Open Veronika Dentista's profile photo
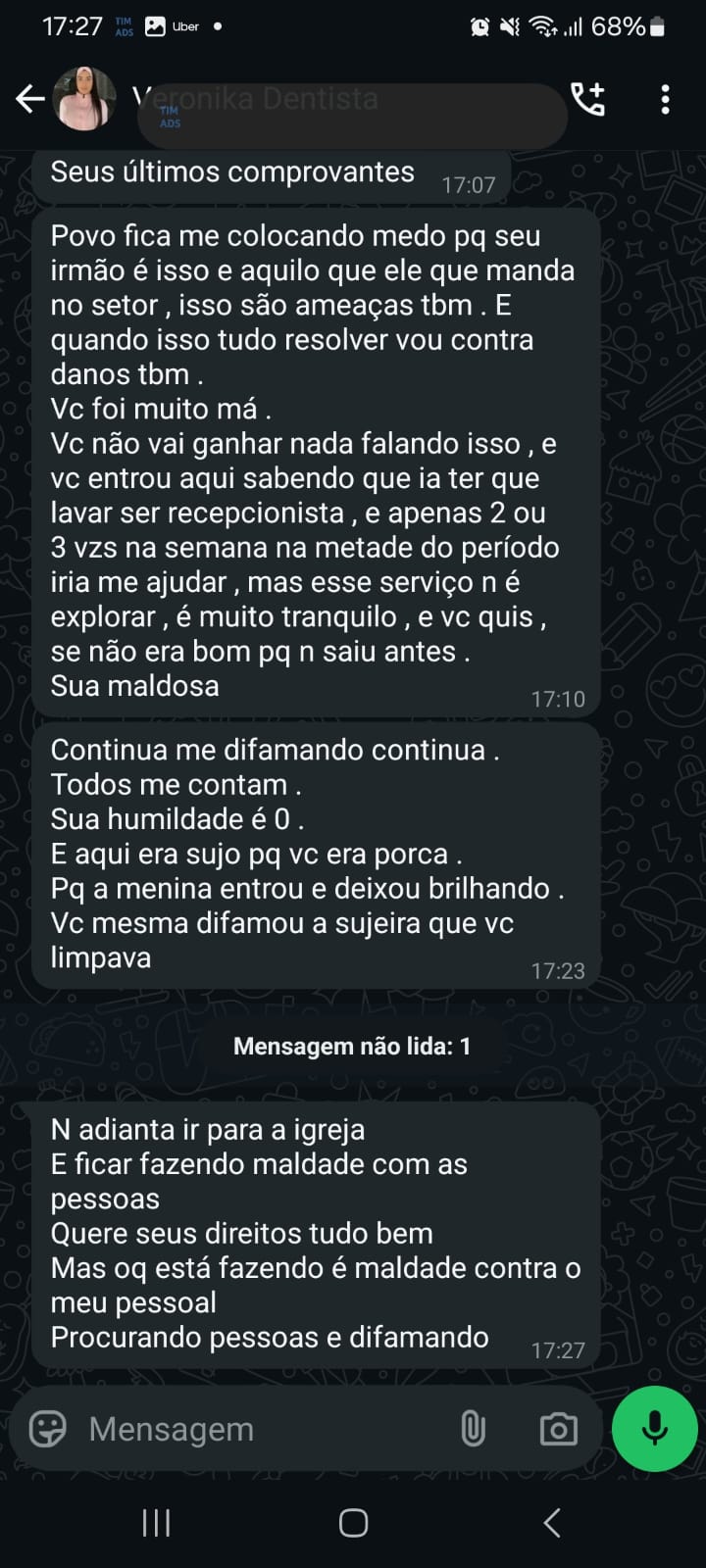706x1568 pixels. click(84, 99)
